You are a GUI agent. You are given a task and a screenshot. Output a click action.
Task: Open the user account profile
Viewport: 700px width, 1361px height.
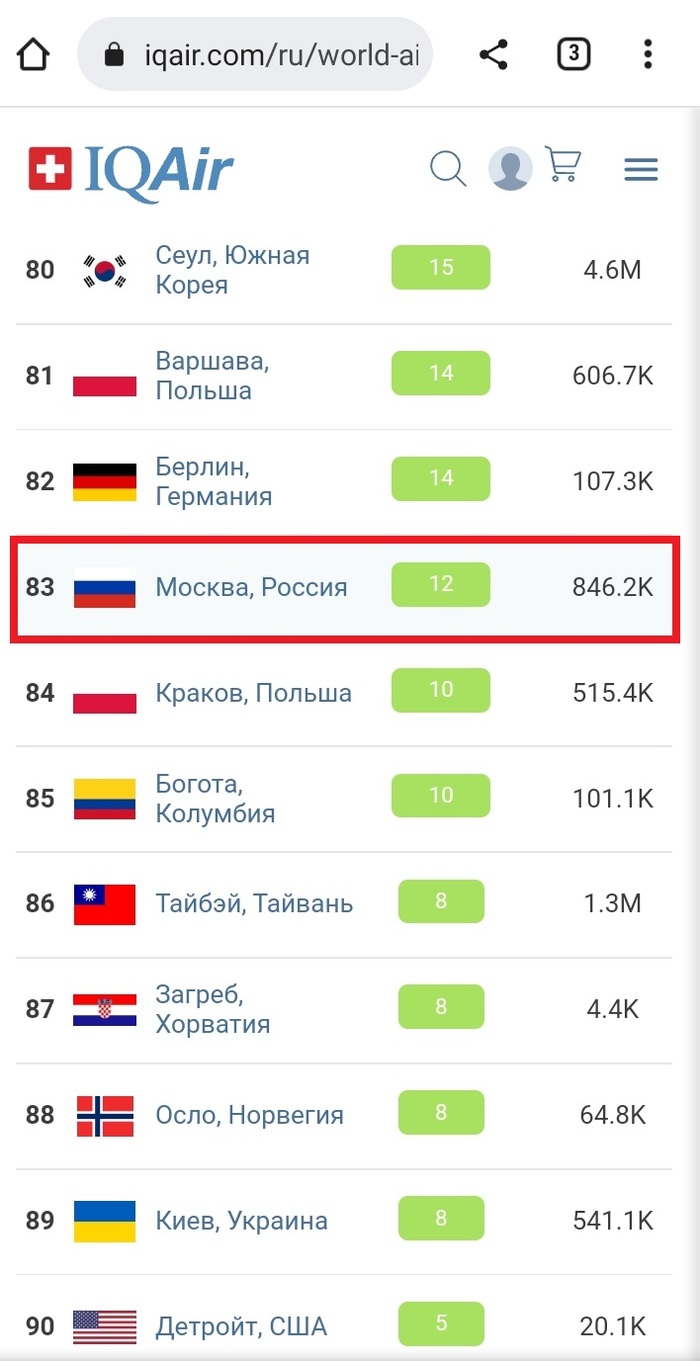[510, 169]
